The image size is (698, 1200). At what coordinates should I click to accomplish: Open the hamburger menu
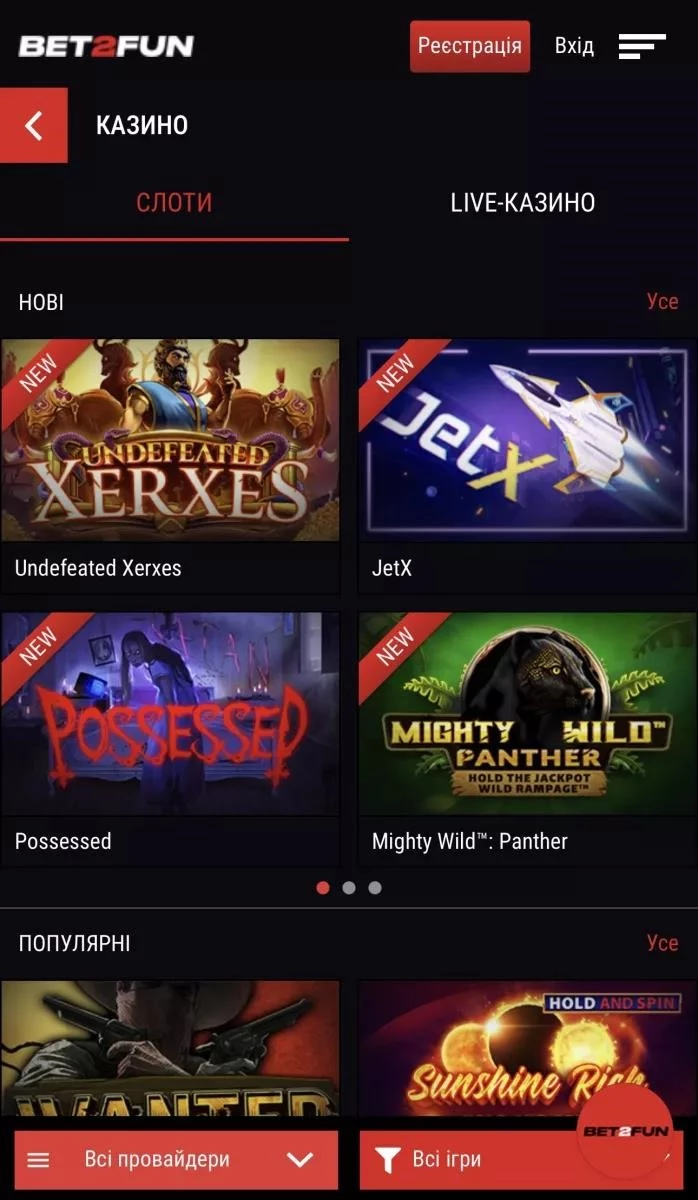(x=641, y=46)
